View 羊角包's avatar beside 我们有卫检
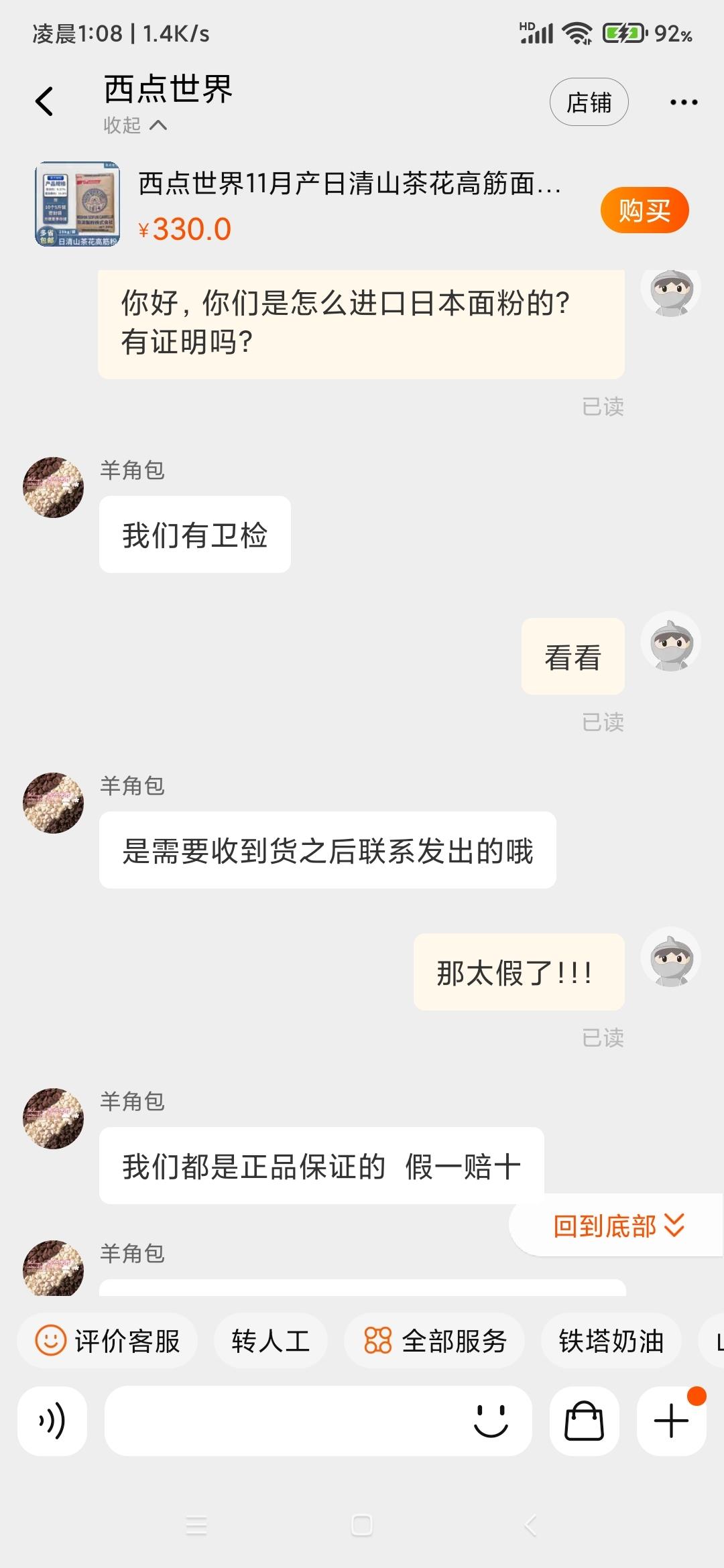This screenshot has height=1568, width=724. pos(54,487)
